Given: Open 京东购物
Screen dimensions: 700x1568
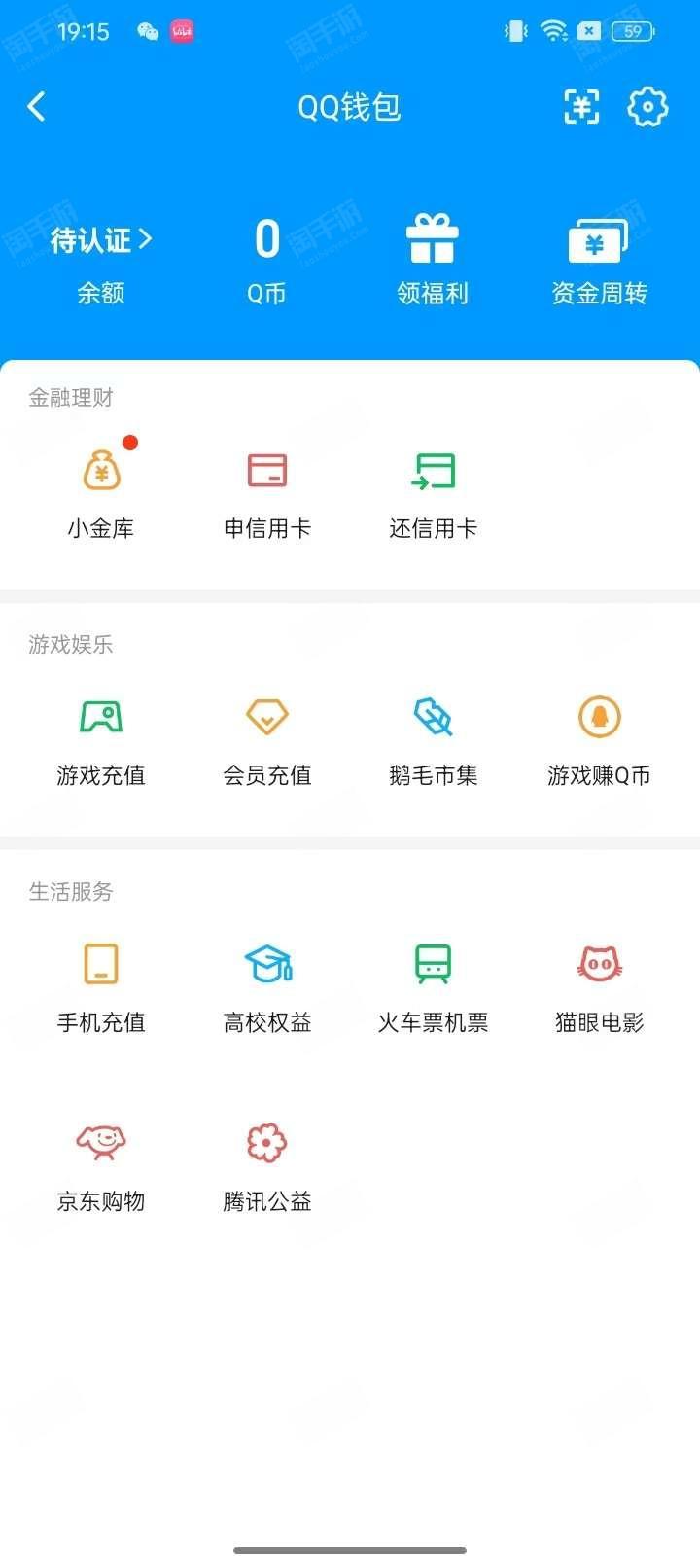Looking at the screenshot, I should pyautogui.click(x=101, y=1167).
